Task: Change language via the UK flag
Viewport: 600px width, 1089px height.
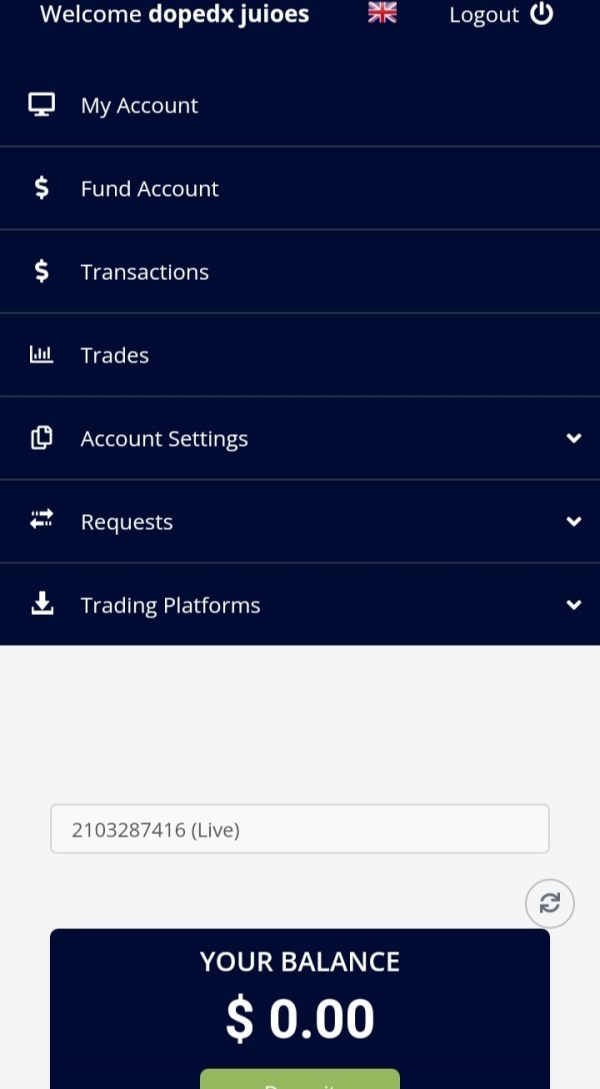Action: (382, 13)
